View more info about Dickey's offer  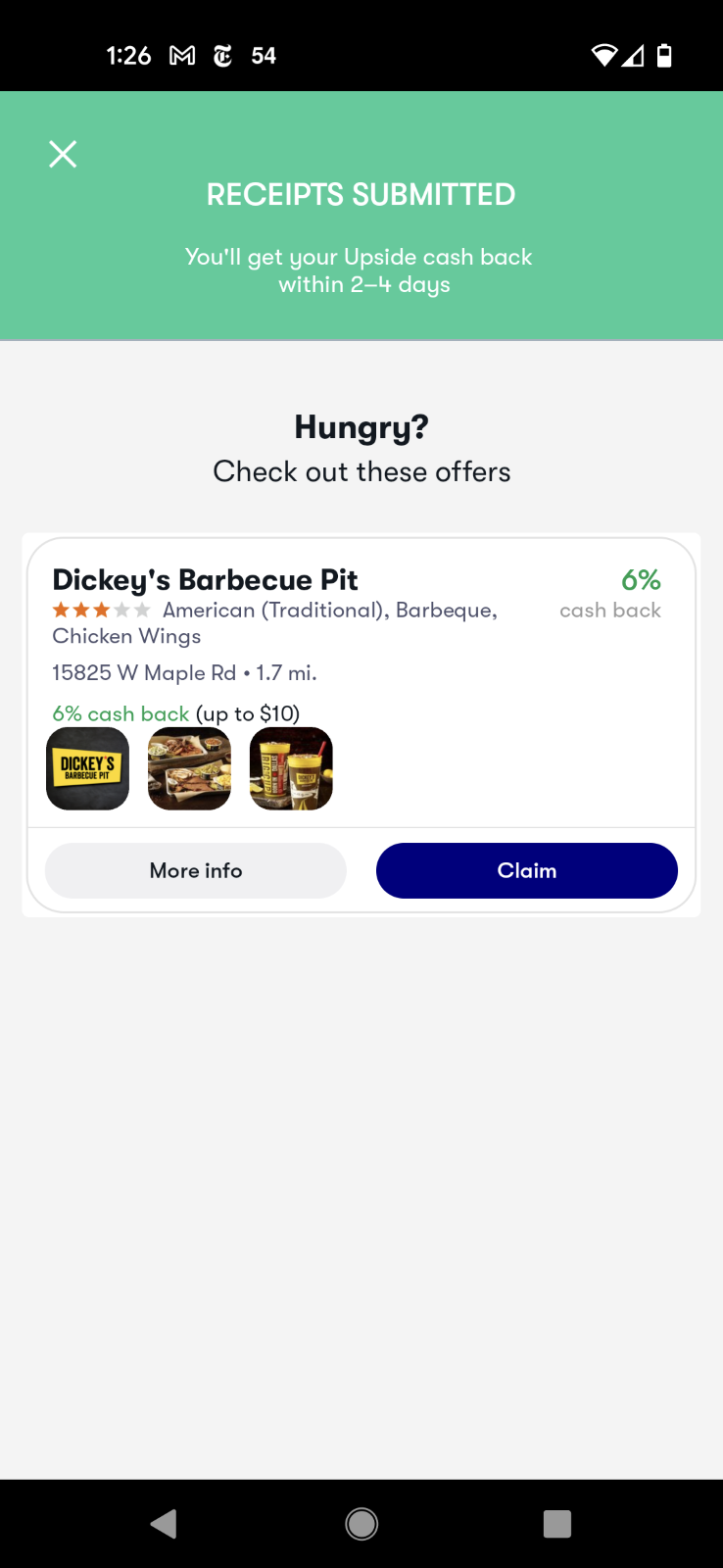pyautogui.click(x=196, y=870)
